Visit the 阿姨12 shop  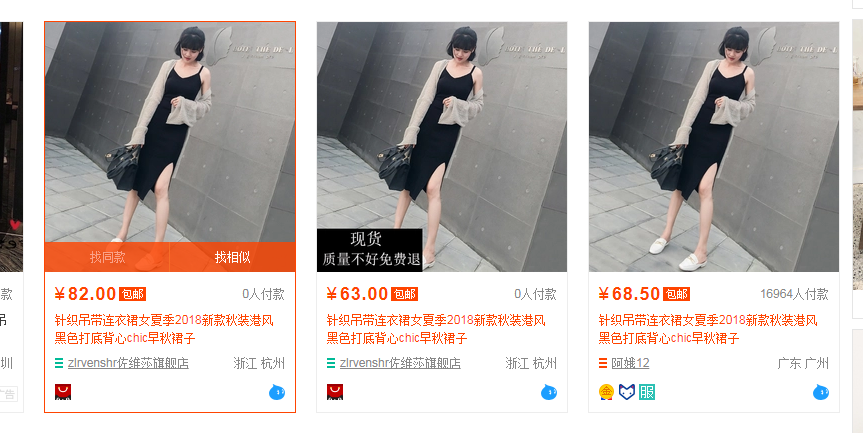click(630, 363)
